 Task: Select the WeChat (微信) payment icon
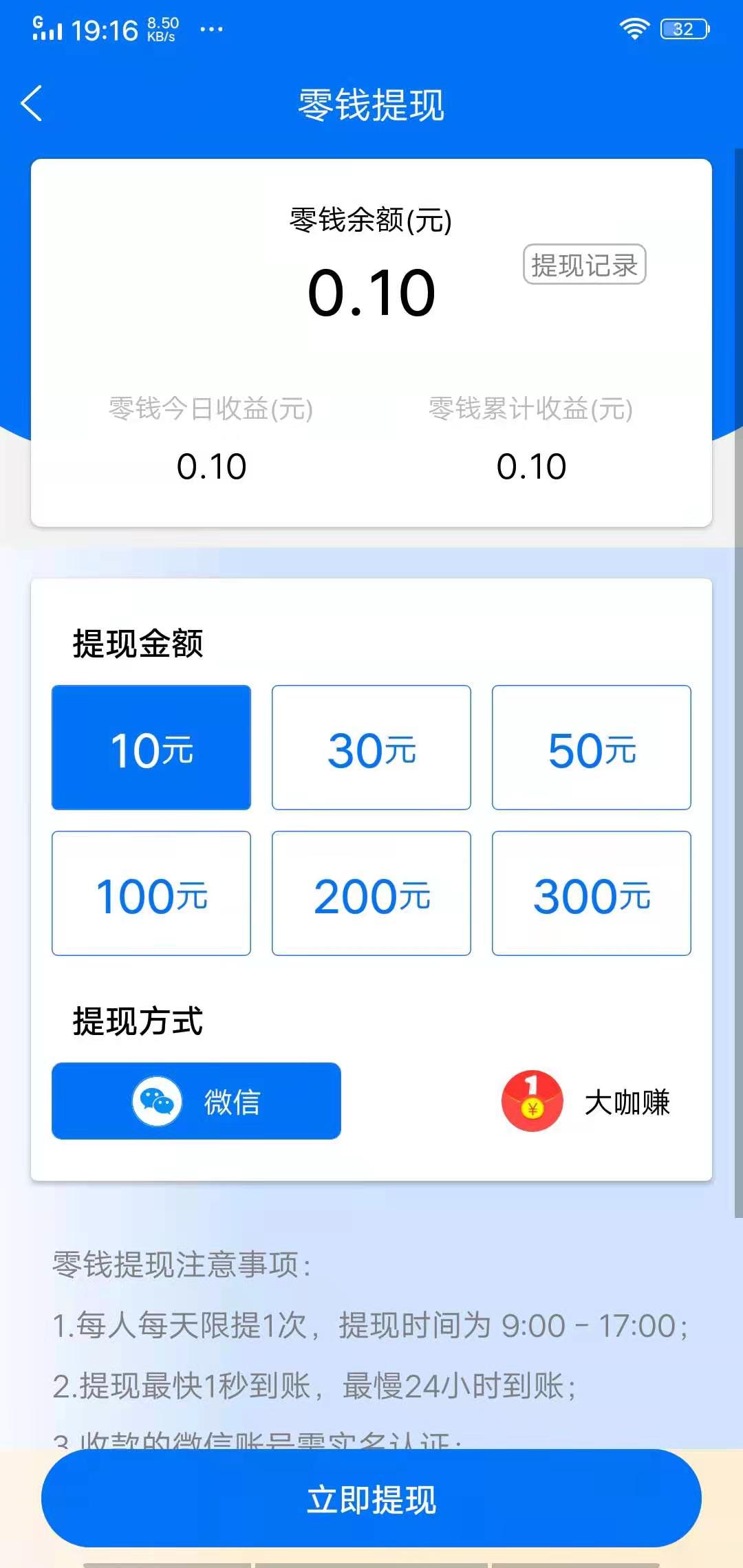pyautogui.click(x=157, y=1100)
